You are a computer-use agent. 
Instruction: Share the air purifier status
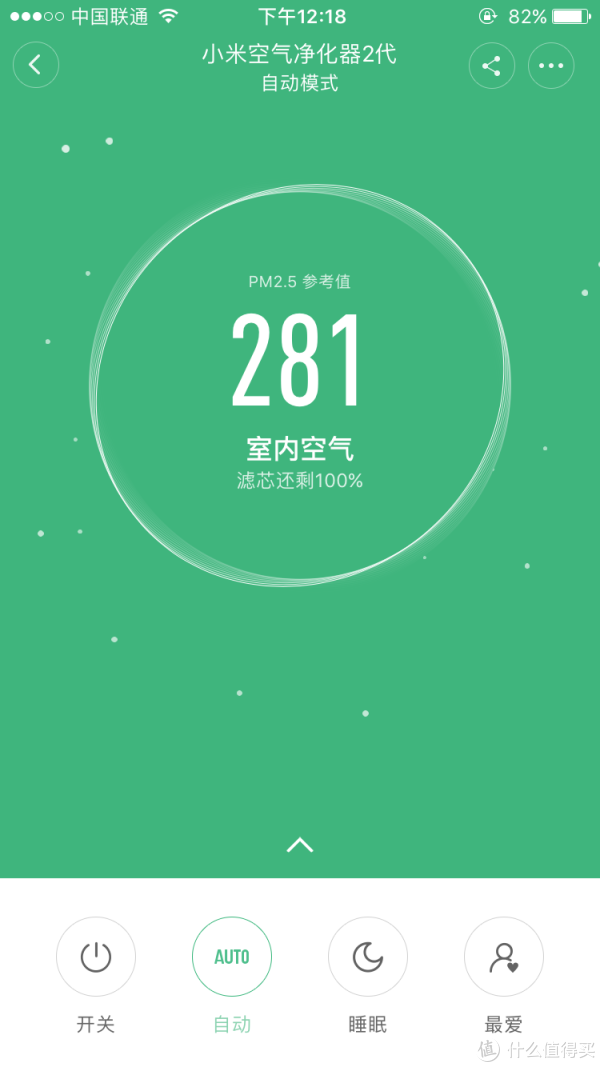coord(491,66)
